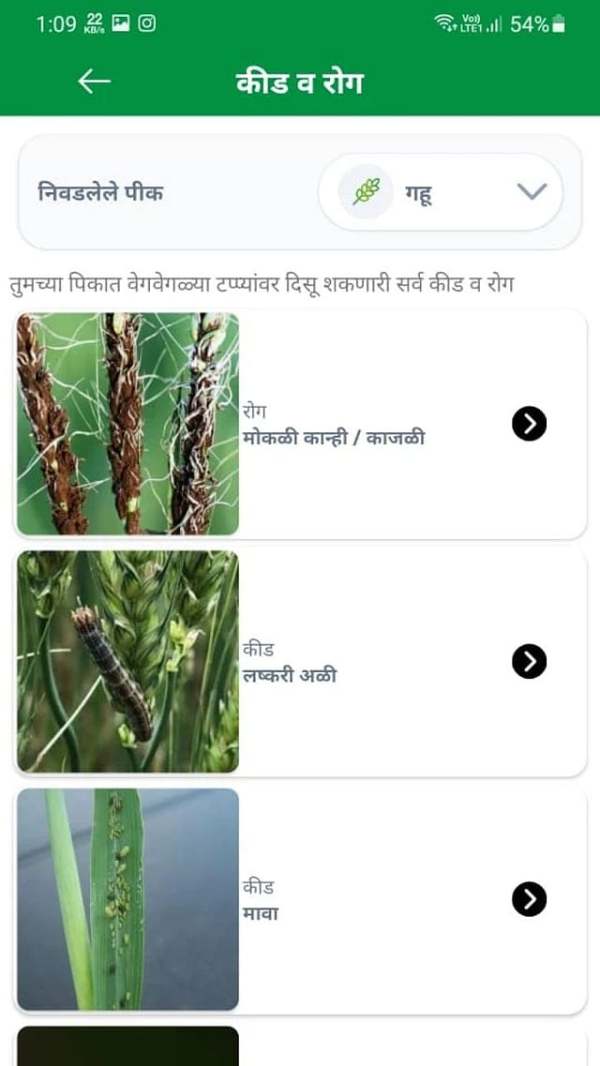Open the मोकळी कान्ही / काजळी disease card
This screenshot has height=1066, width=600.
300,425
